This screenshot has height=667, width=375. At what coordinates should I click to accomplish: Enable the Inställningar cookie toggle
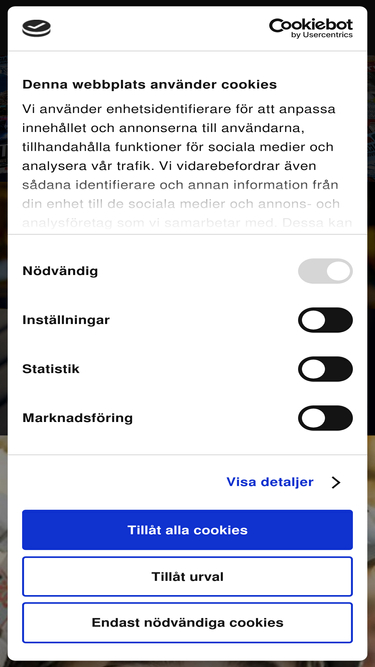325,320
